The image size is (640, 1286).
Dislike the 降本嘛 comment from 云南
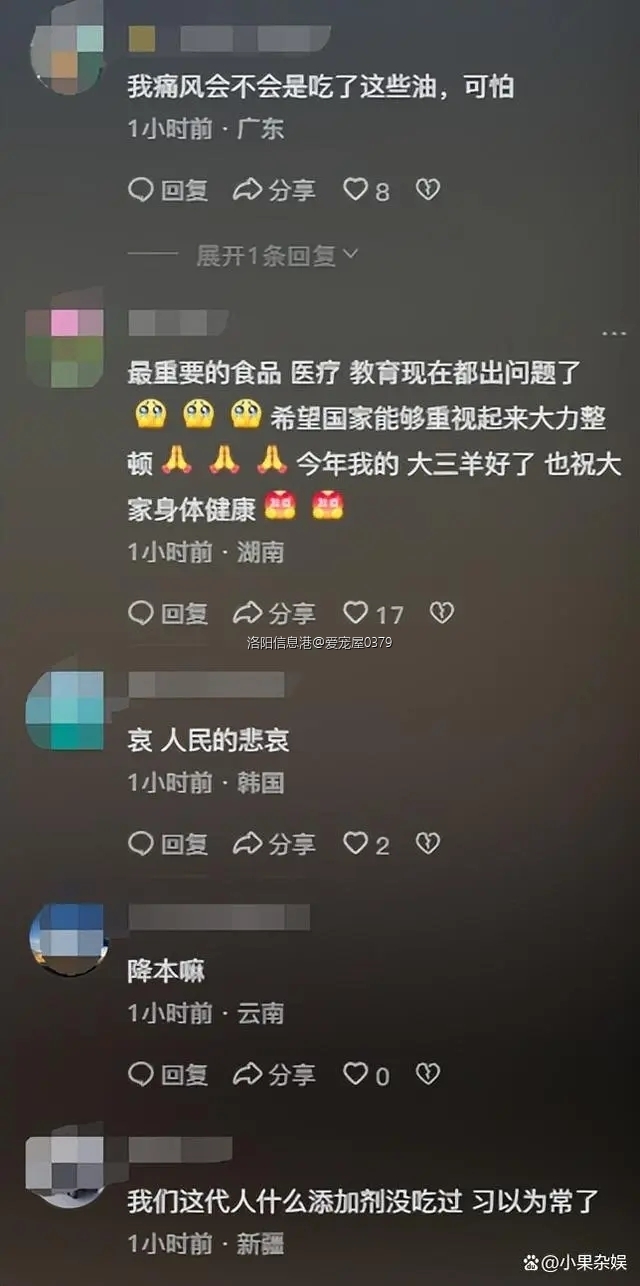428,1074
